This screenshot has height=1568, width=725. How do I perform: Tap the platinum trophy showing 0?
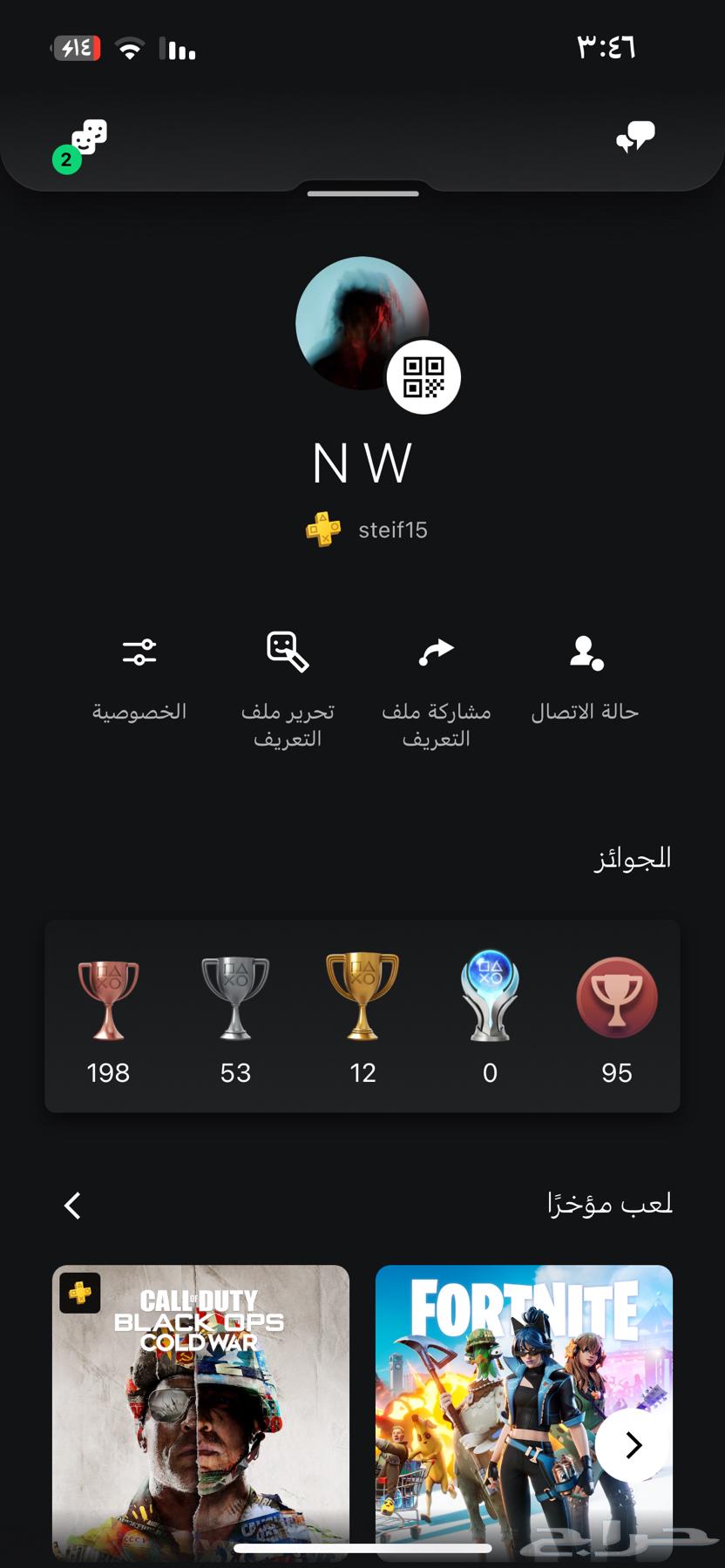[490, 1002]
